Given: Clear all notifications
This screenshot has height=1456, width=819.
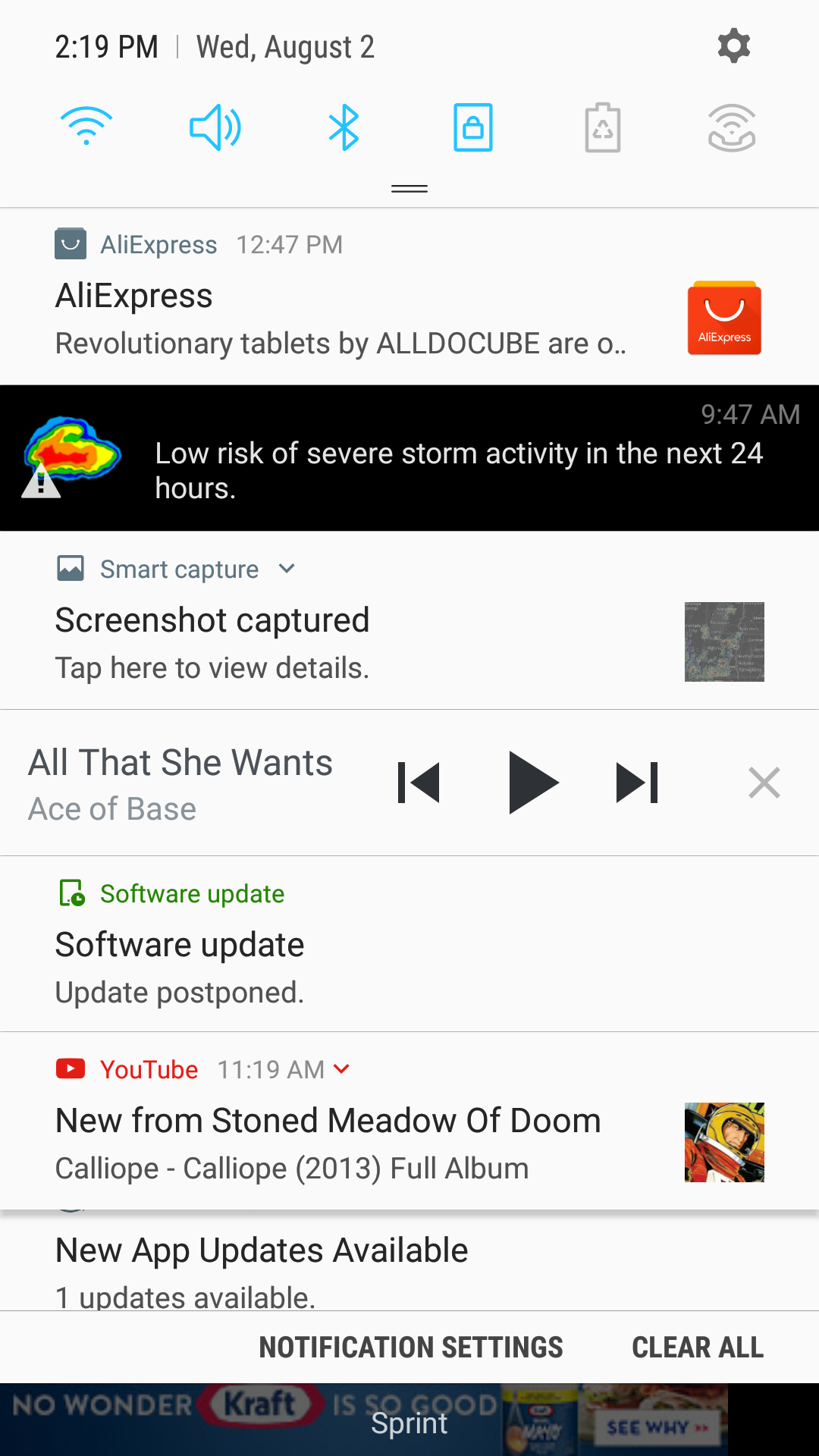Looking at the screenshot, I should tap(698, 1348).
